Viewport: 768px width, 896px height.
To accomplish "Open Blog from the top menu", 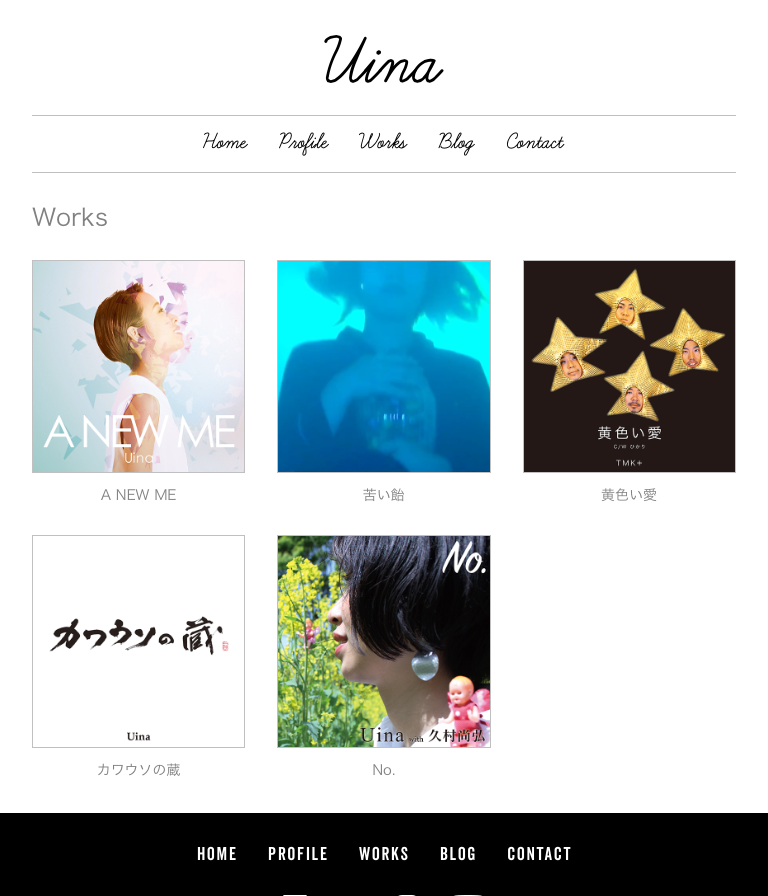I will 456,143.
